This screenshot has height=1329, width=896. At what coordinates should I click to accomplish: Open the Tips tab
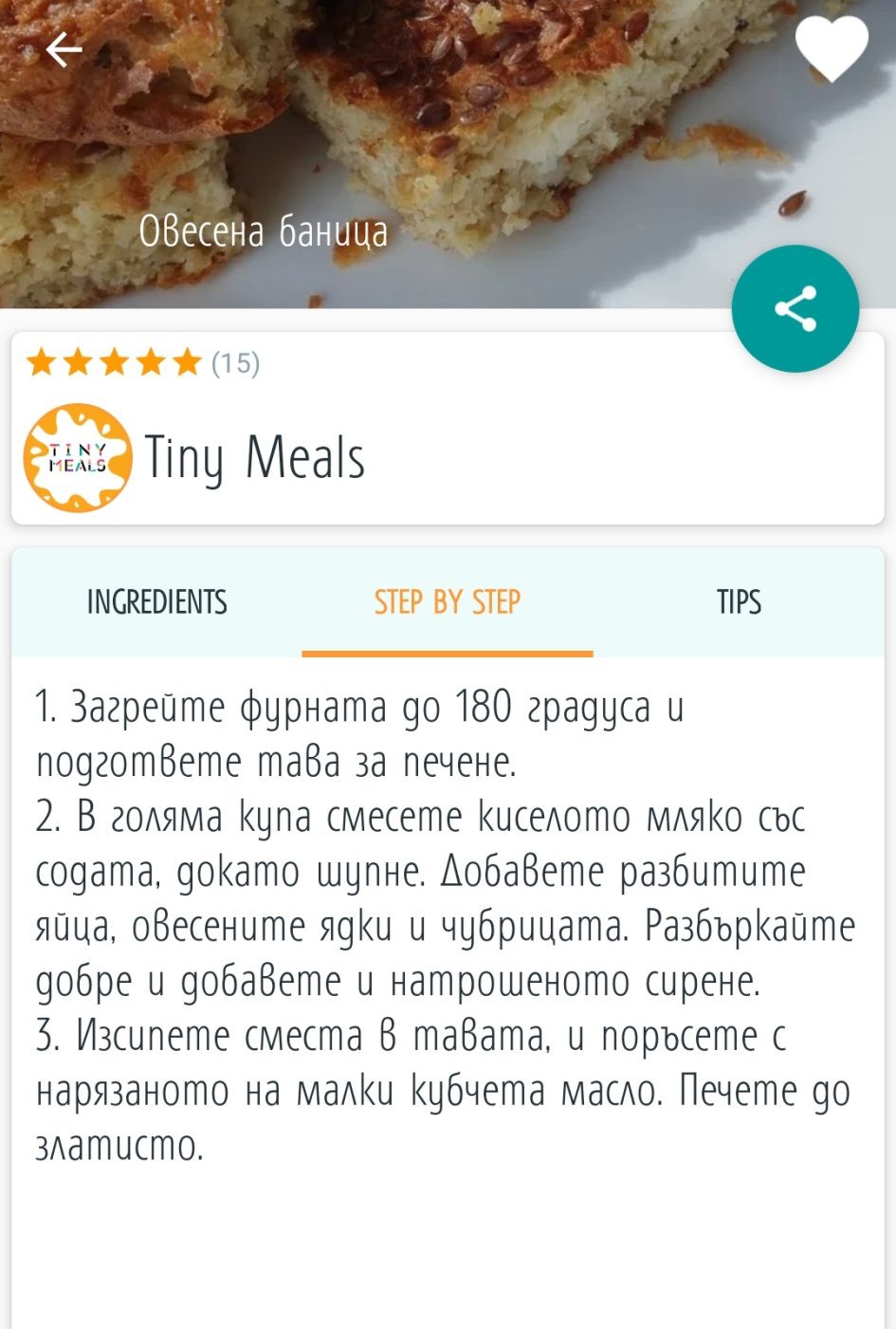pyautogui.click(x=739, y=601)
